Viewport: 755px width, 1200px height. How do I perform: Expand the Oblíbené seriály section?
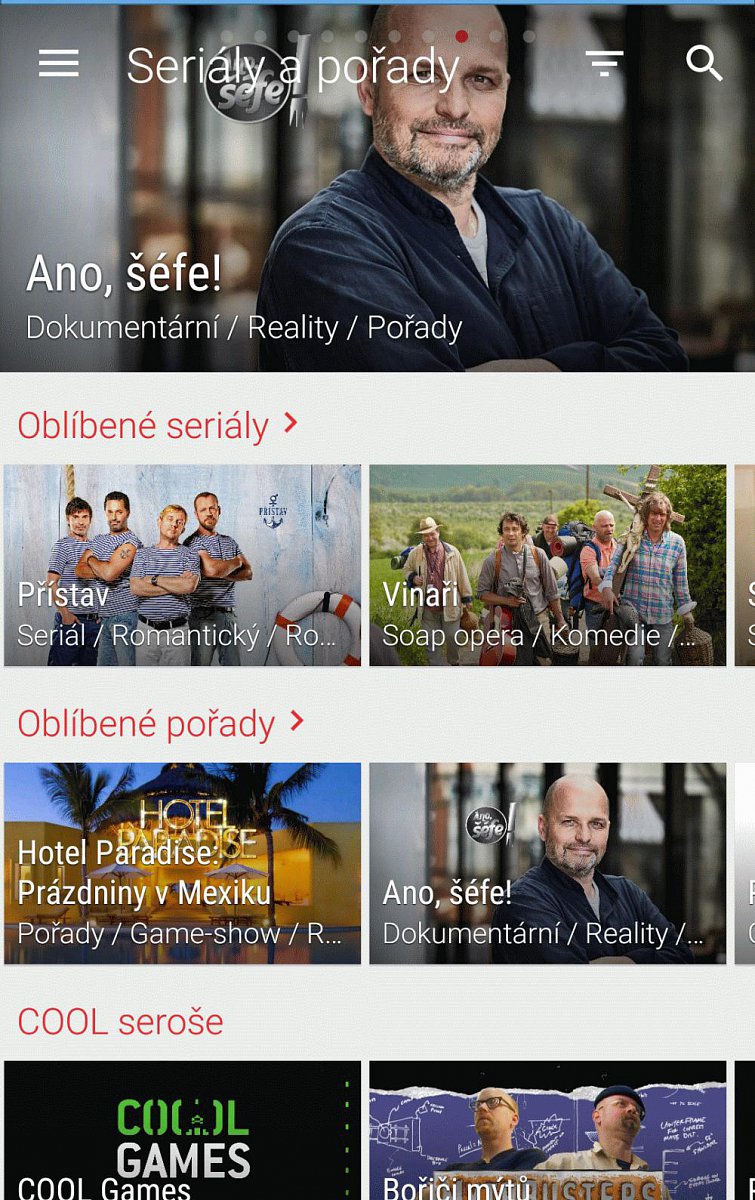tap(158, 426)
